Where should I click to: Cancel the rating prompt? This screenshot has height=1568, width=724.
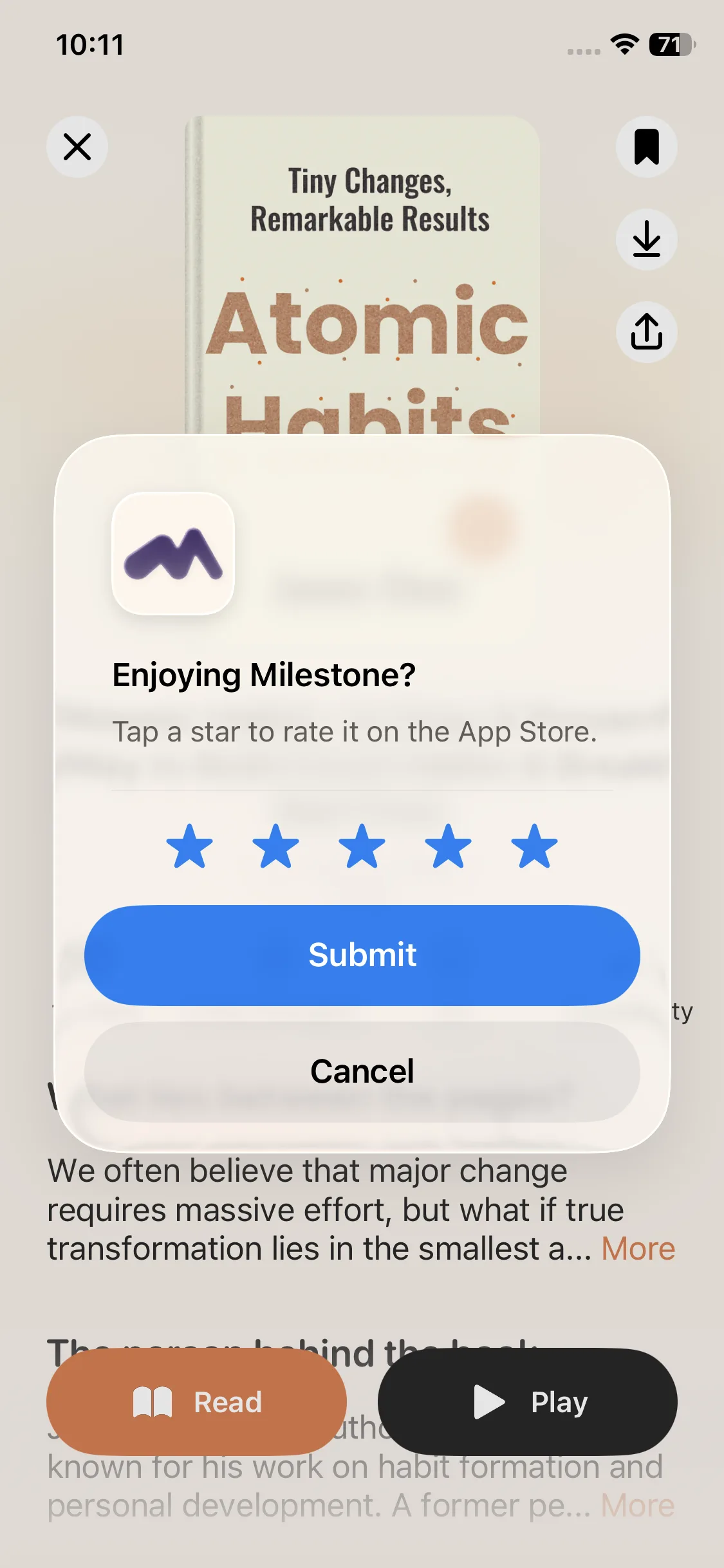pos(362,1072)
